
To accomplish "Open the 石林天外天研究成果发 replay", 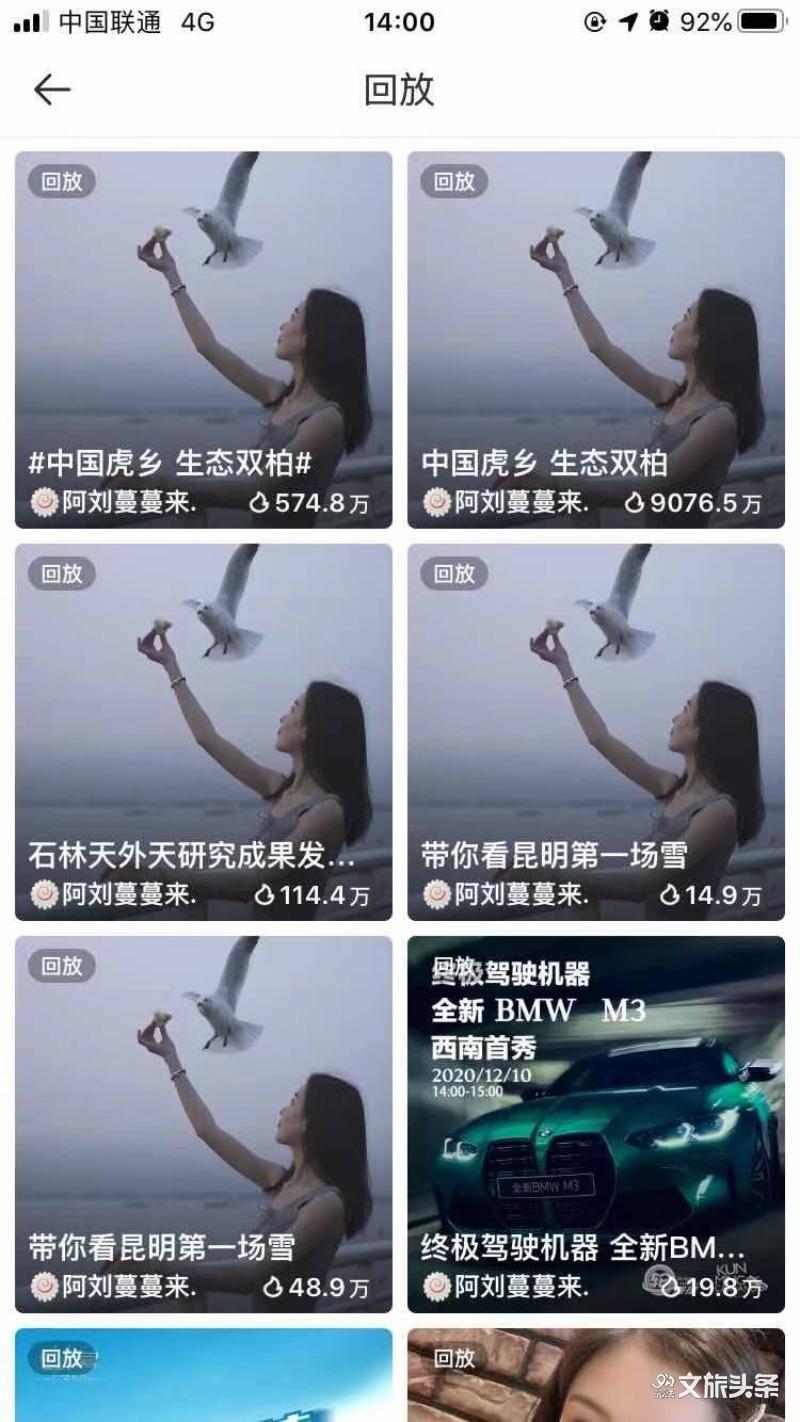I will tap(203, 732).
